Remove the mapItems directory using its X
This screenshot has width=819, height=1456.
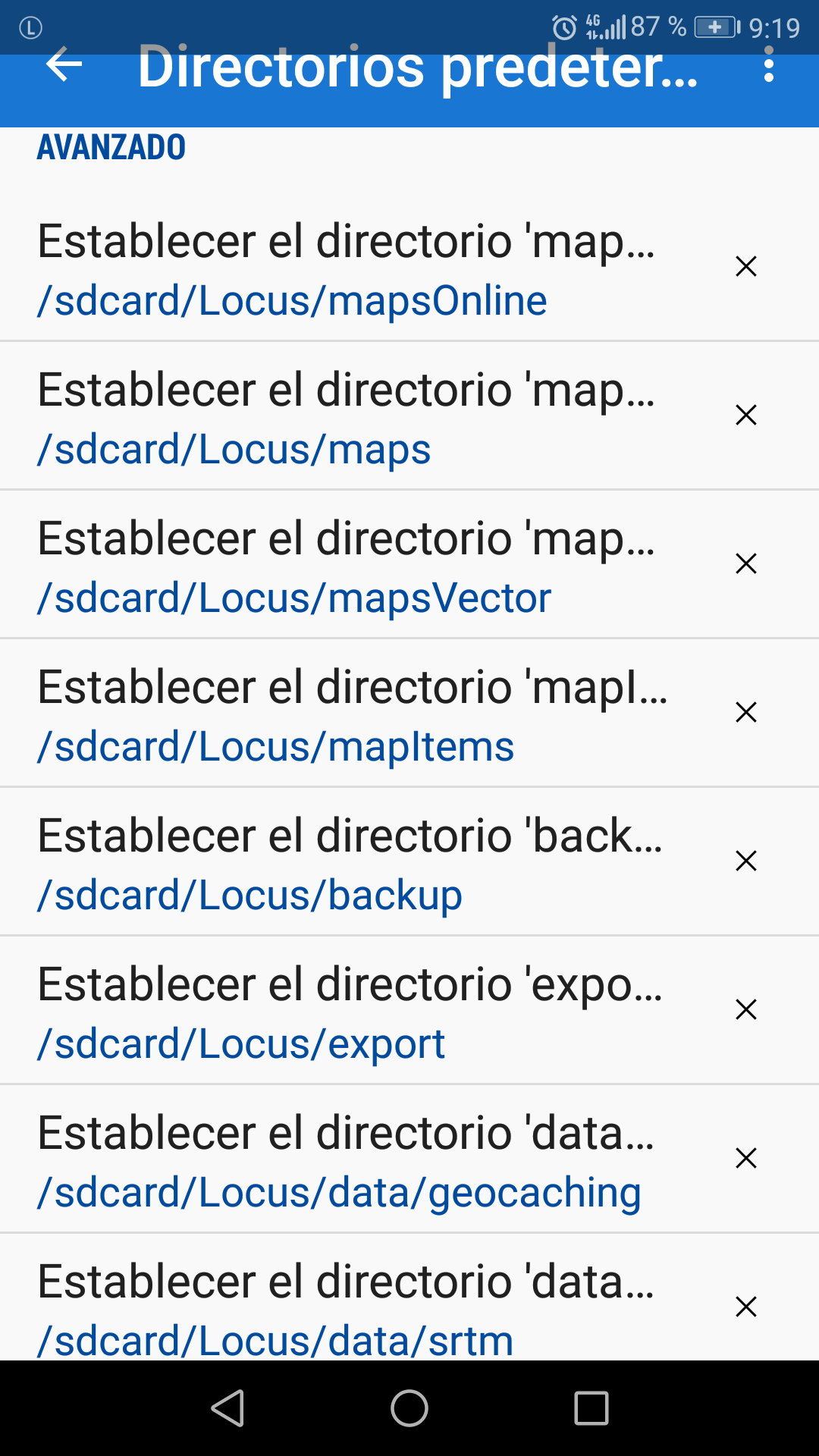point(746,713)
